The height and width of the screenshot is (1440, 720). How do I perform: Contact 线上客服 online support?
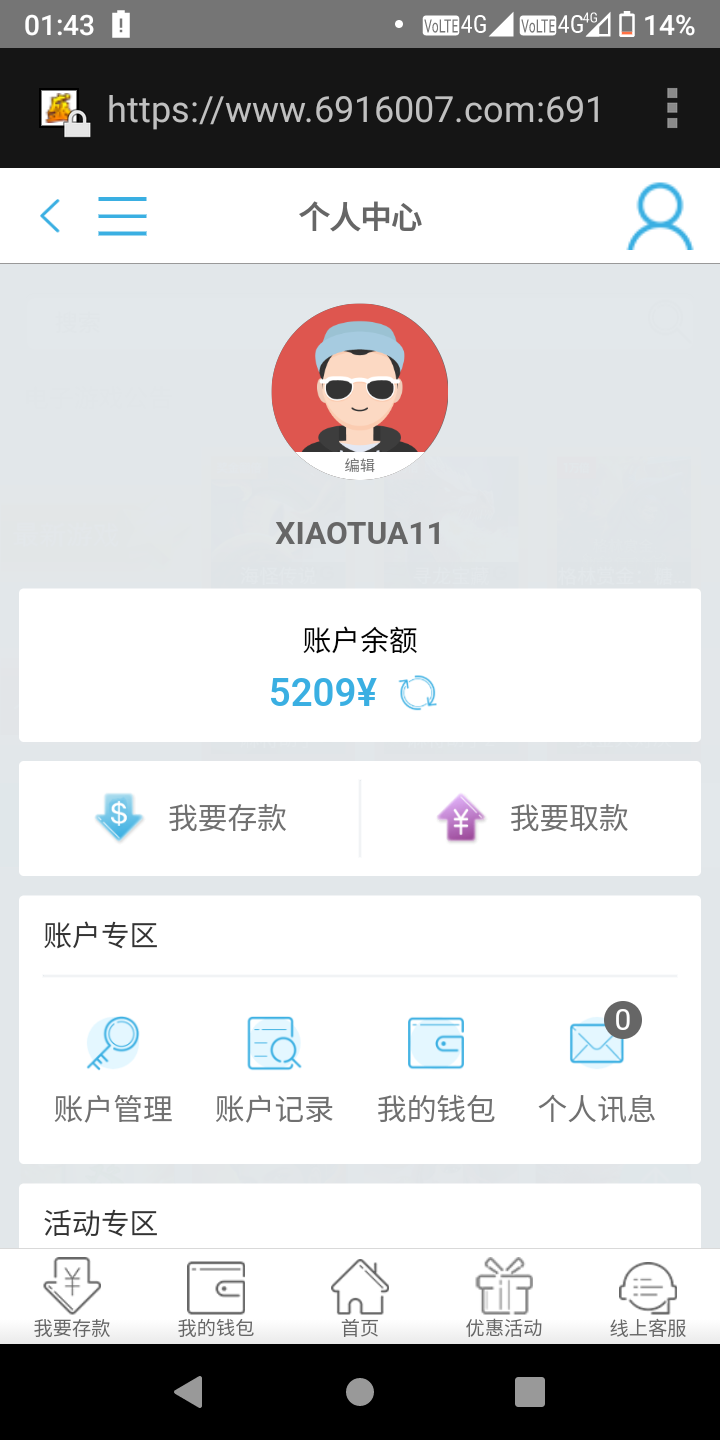[648, 1298]
